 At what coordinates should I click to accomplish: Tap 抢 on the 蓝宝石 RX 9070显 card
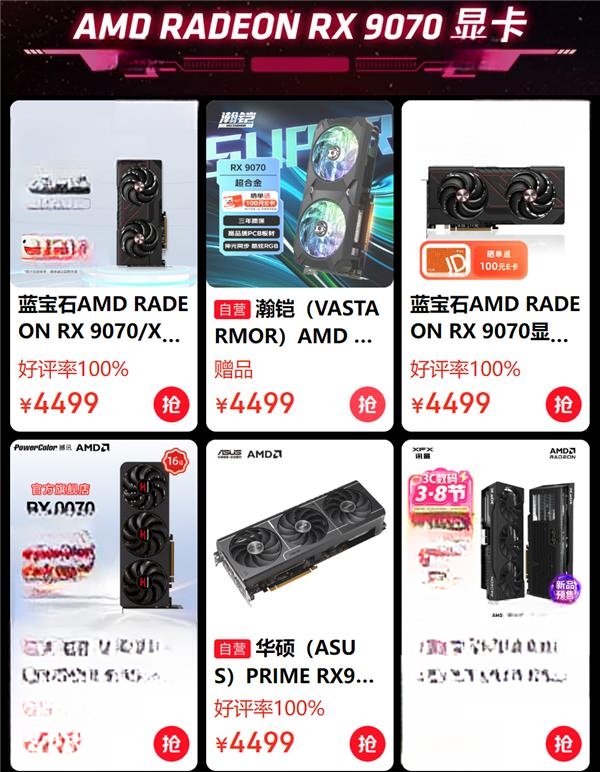point(563,403)
